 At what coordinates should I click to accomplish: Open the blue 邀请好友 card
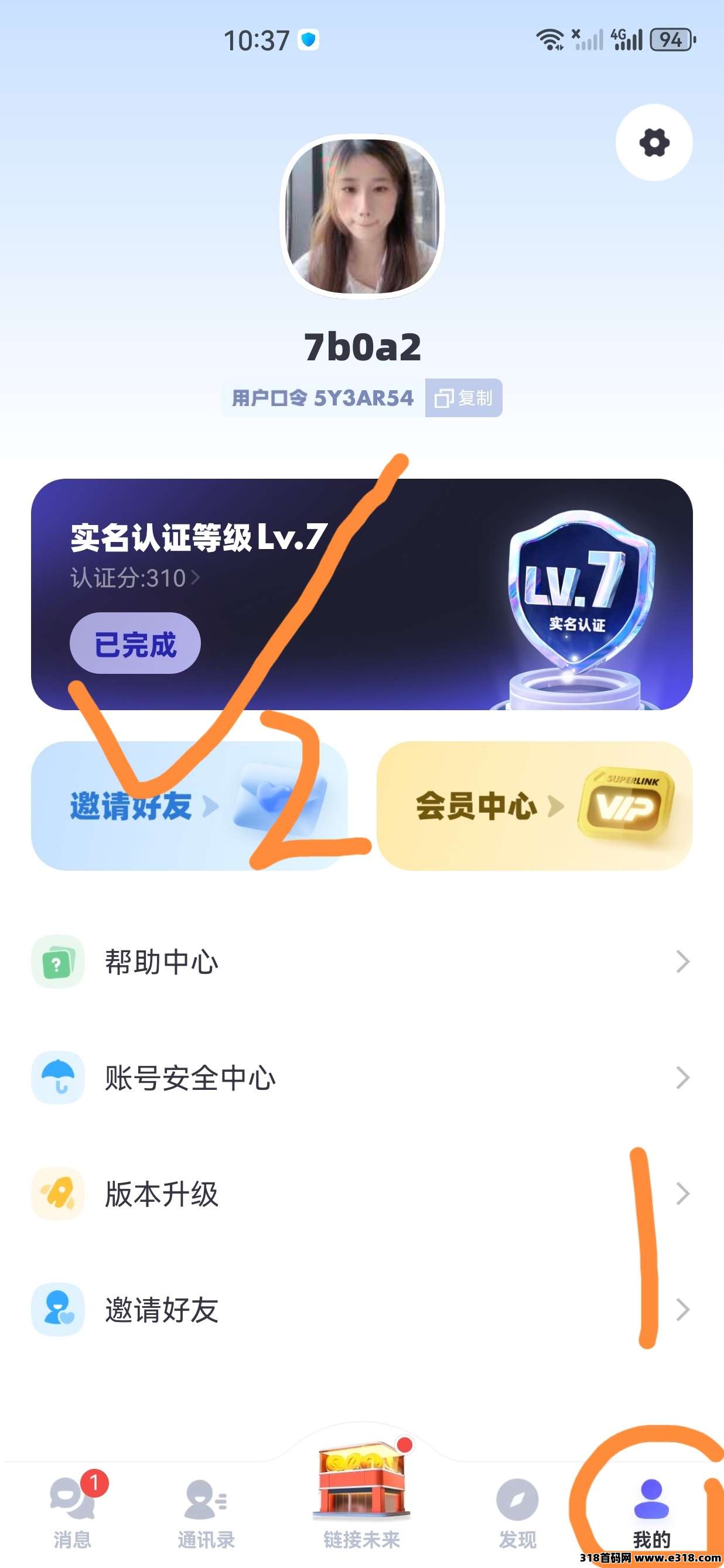coord(189,805)
